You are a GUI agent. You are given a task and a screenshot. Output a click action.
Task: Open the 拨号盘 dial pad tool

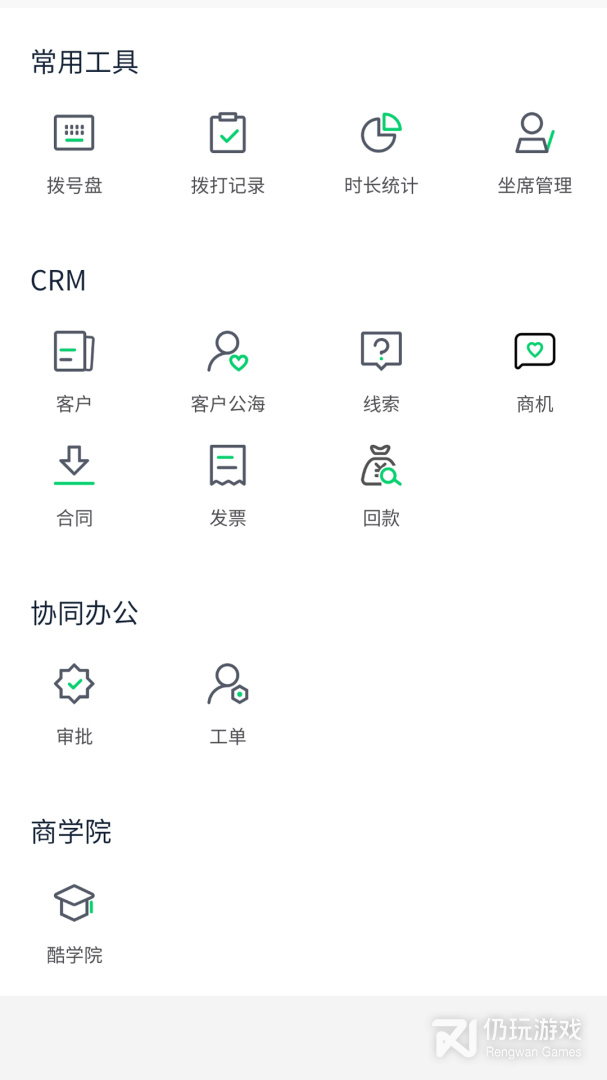click(74, 152)
